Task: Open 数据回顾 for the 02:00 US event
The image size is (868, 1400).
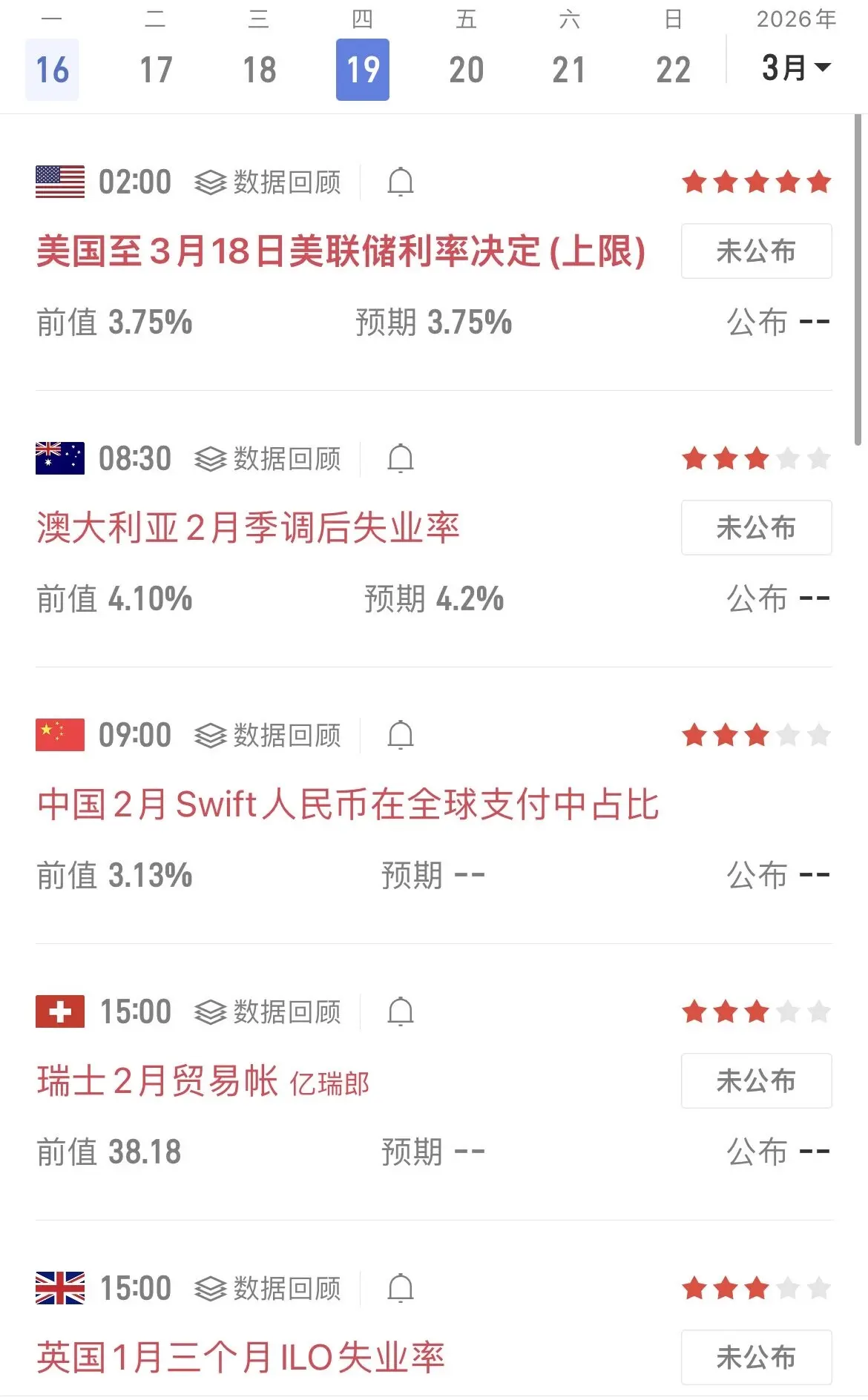Action: 268,182
